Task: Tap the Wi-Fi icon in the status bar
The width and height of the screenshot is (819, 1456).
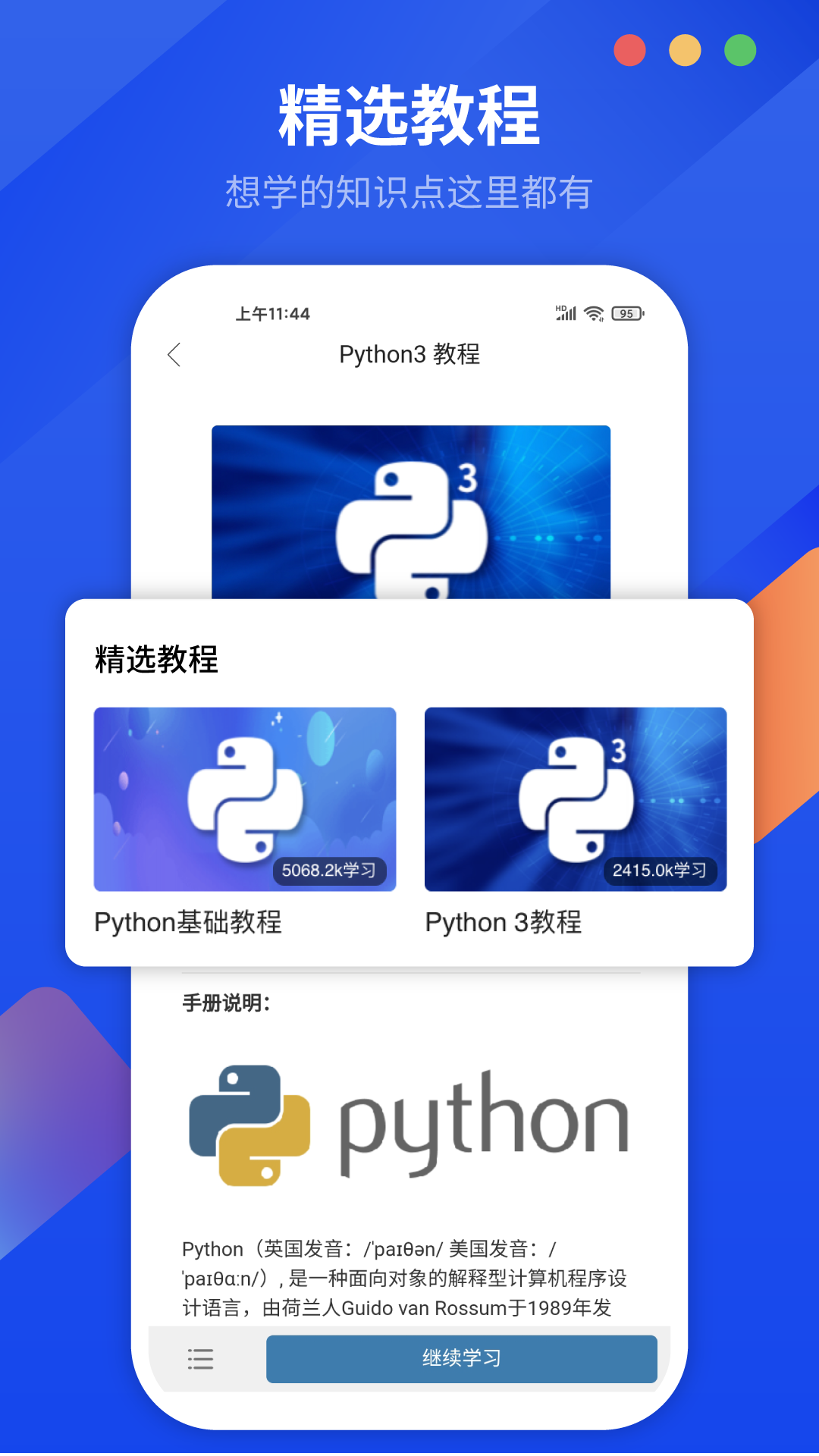Action: [x=595, y=312]
